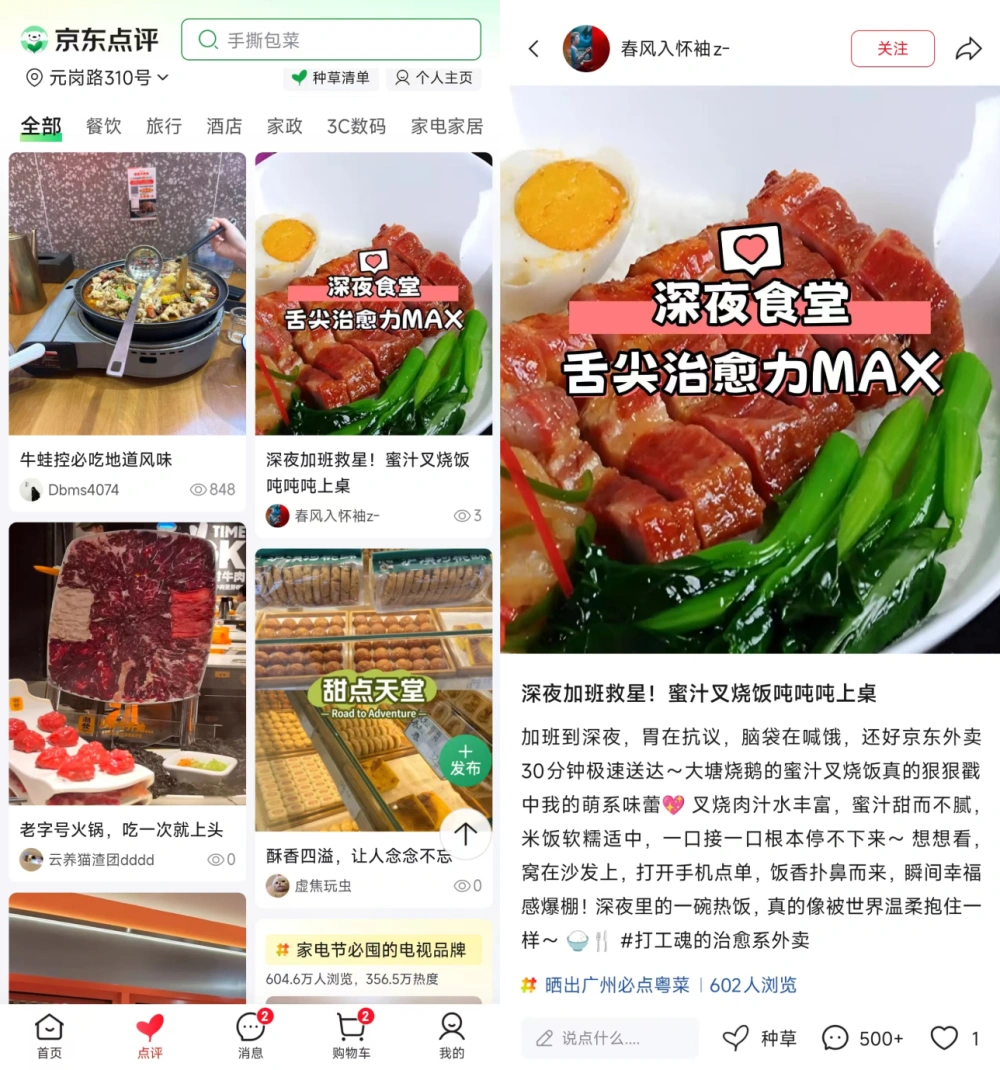Go back from the post detail

pos(534,48)
